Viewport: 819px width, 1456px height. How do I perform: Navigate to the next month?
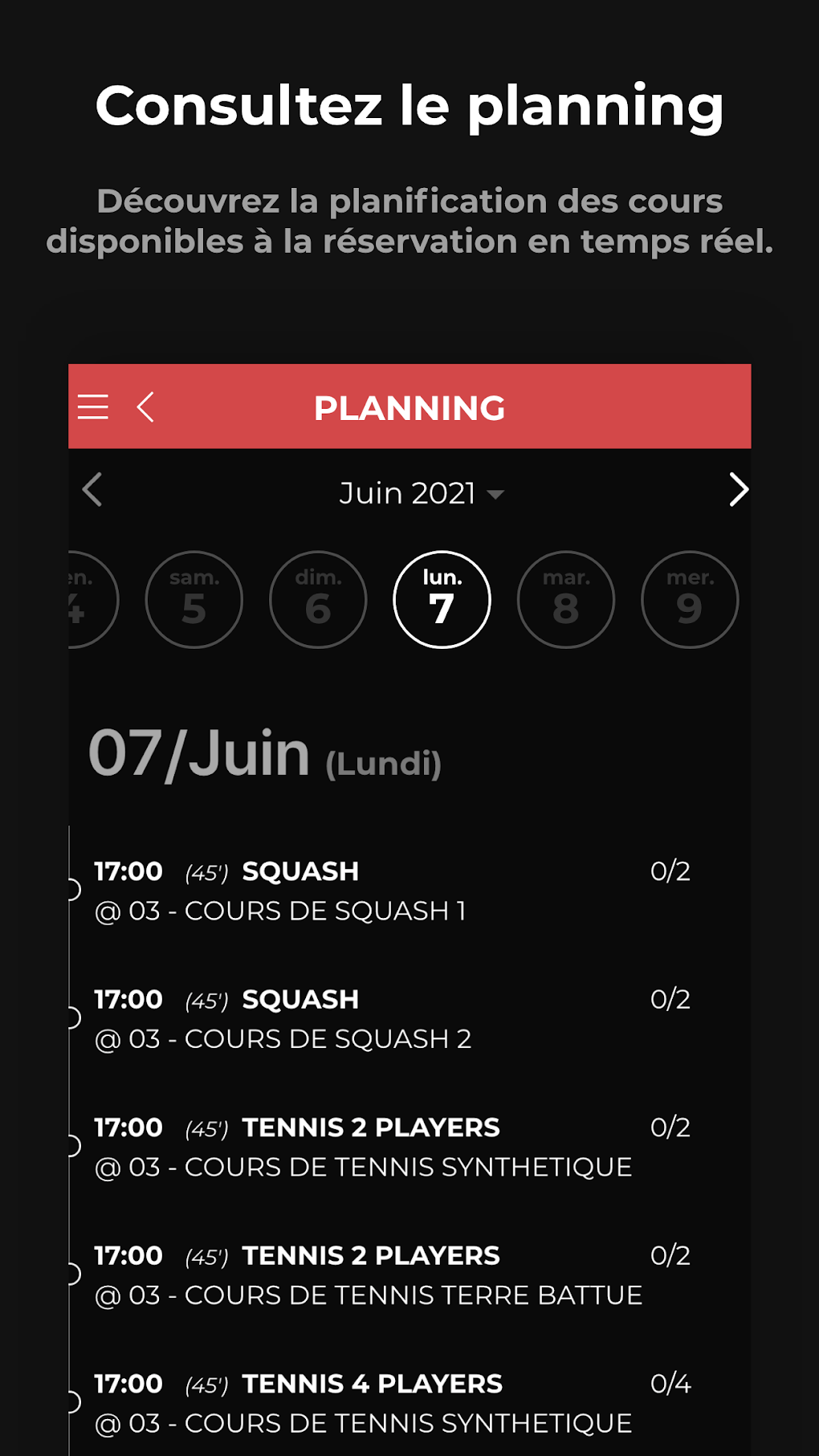coord(736,491)
